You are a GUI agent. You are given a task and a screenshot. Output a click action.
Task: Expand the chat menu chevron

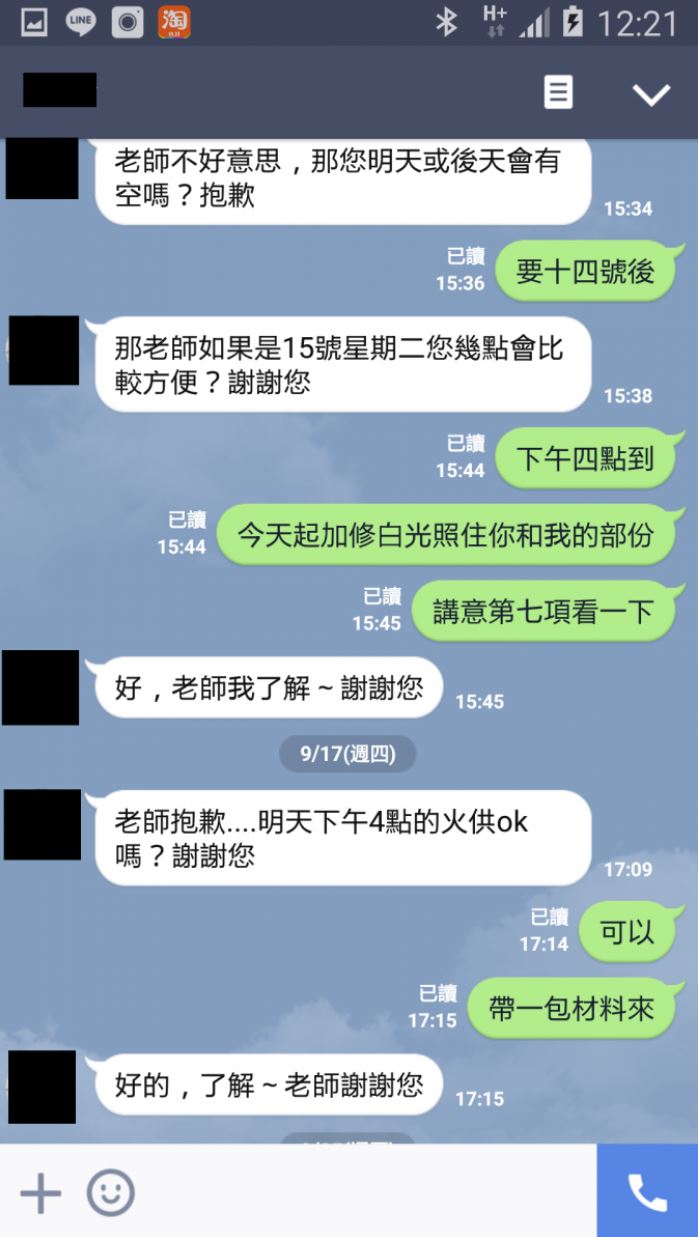tap(651, 94)
